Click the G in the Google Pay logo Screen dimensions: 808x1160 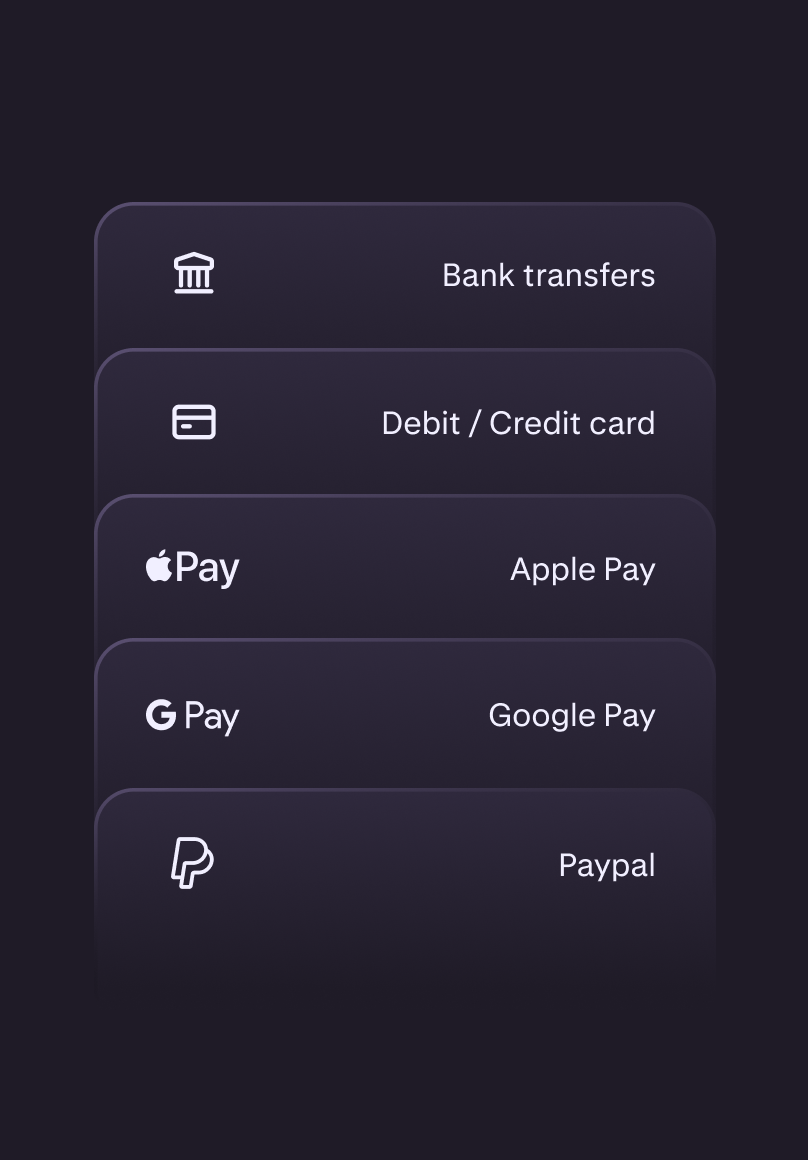coord(160,715)
